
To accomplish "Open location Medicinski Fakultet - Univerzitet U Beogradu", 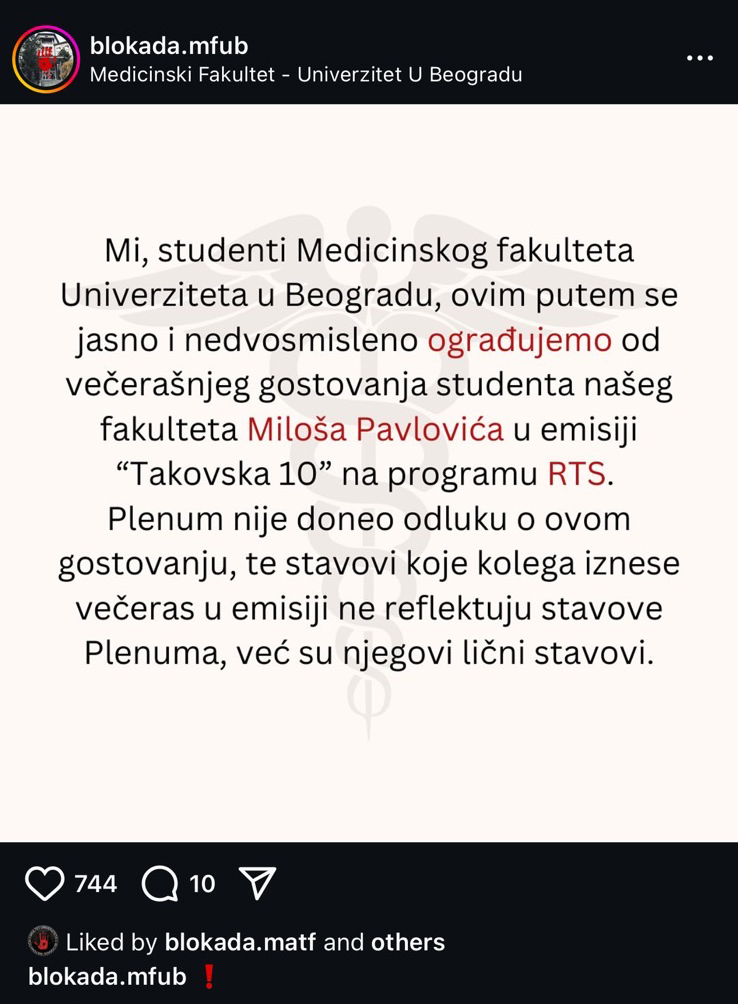I will coord(306,75).
